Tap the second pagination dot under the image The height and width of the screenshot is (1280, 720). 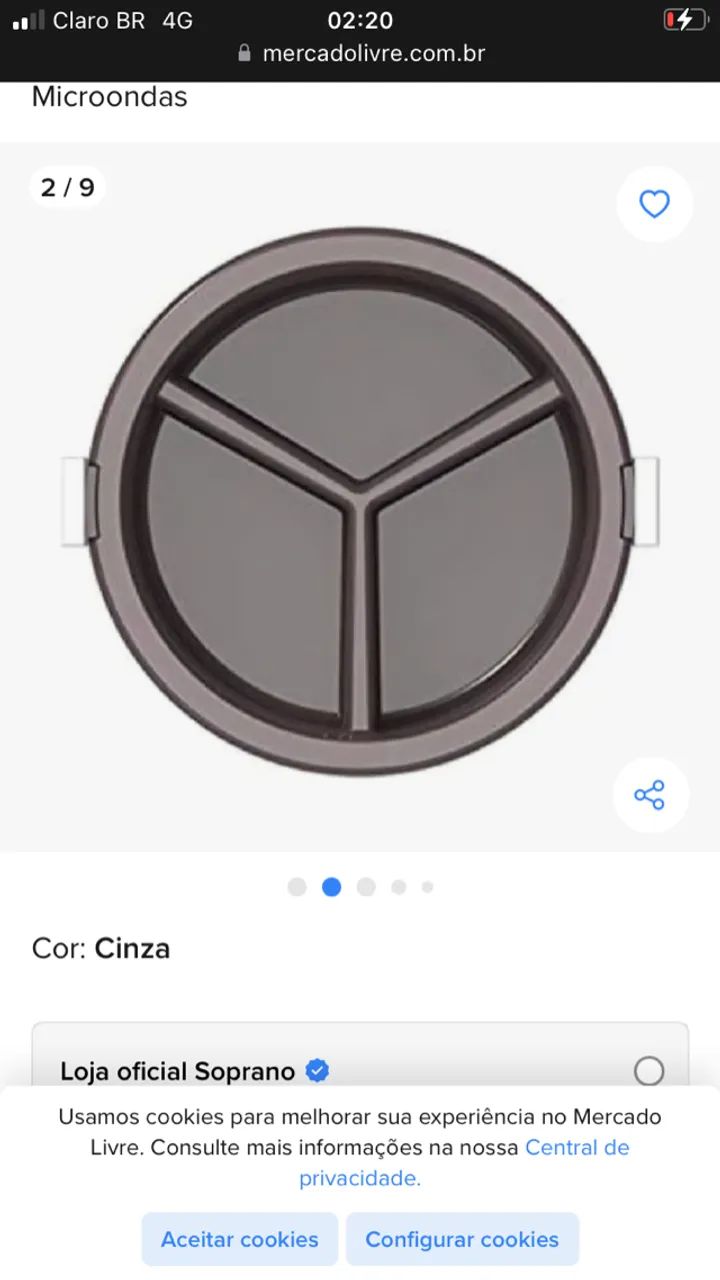click(331, 887)
